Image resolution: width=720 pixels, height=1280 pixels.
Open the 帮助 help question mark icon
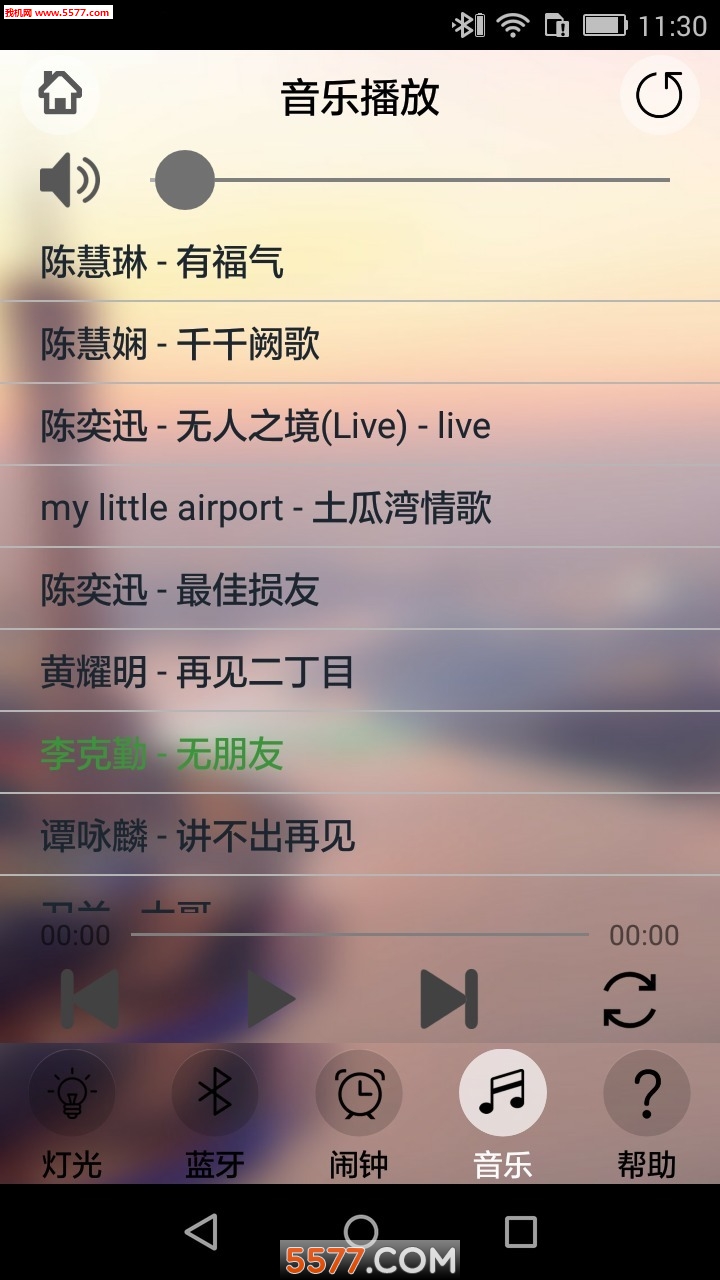click(x=647, y=1093)
